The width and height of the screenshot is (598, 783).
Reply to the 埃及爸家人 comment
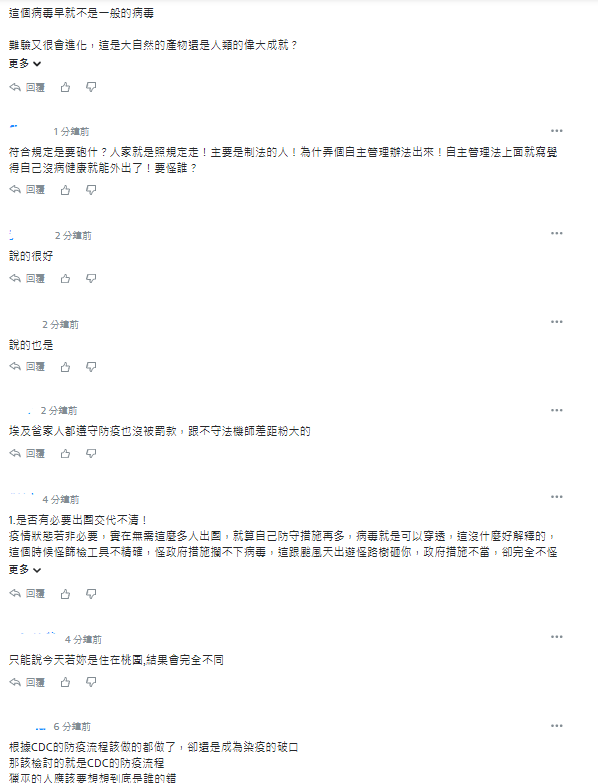point(27,453)
